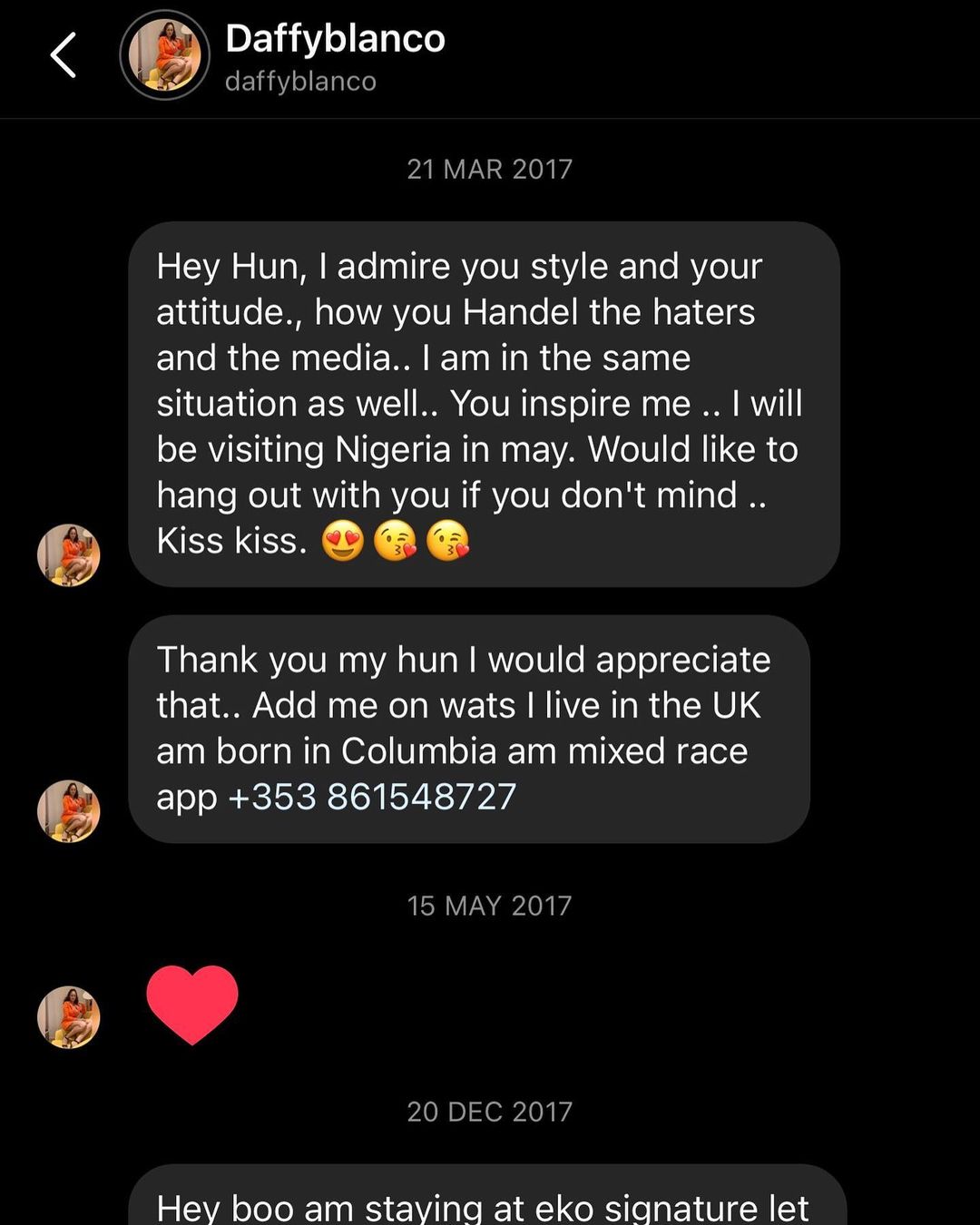Tap the avatar beside the heart message
980x1225 pixels.
pyautogui.click(x=69, y=1017)
